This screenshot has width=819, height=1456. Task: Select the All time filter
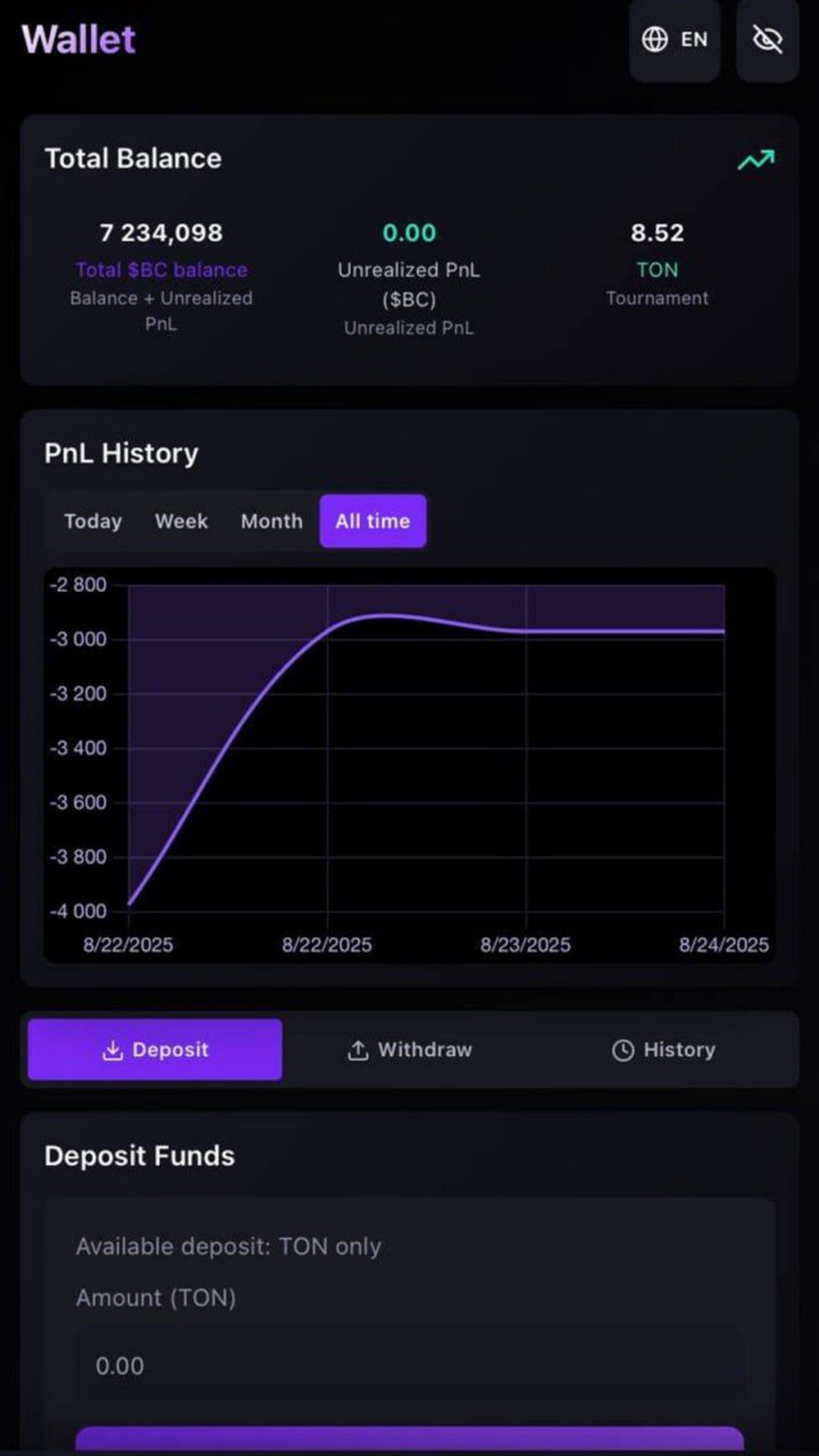tap(373, 521)
